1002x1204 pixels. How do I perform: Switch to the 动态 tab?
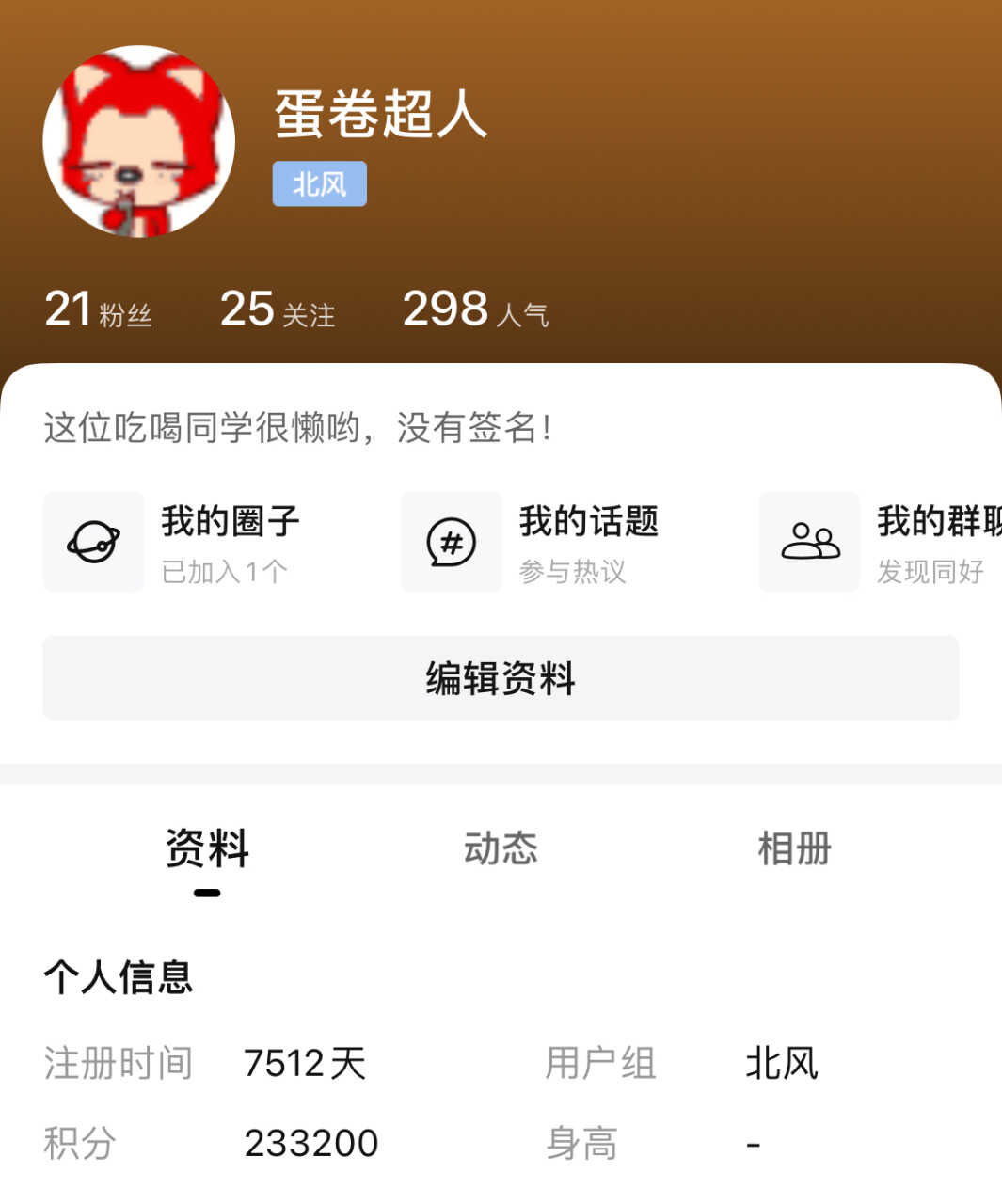pos(501,848)
